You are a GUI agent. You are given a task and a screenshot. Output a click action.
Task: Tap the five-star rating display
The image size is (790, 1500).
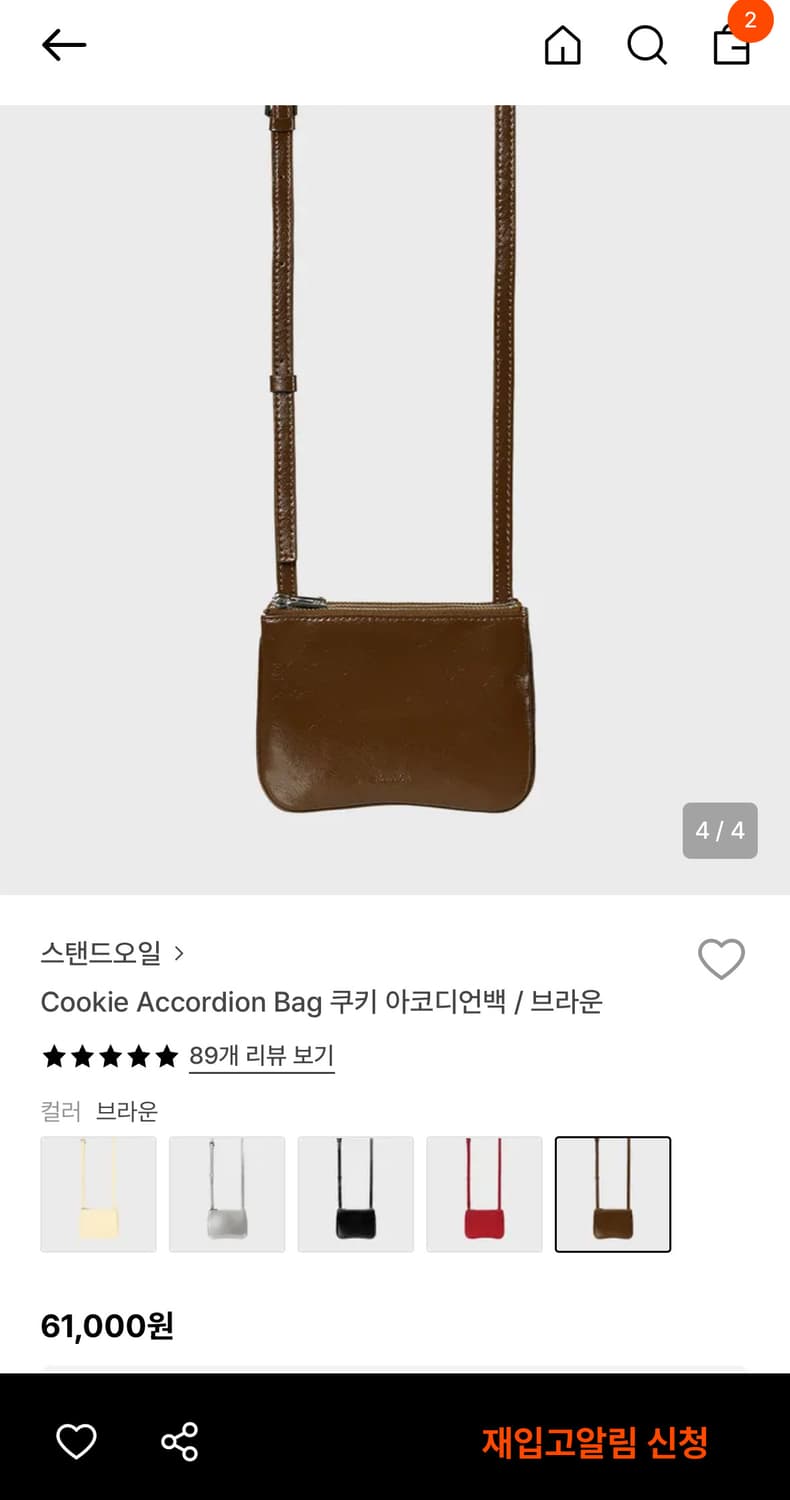pos(108,1056)
